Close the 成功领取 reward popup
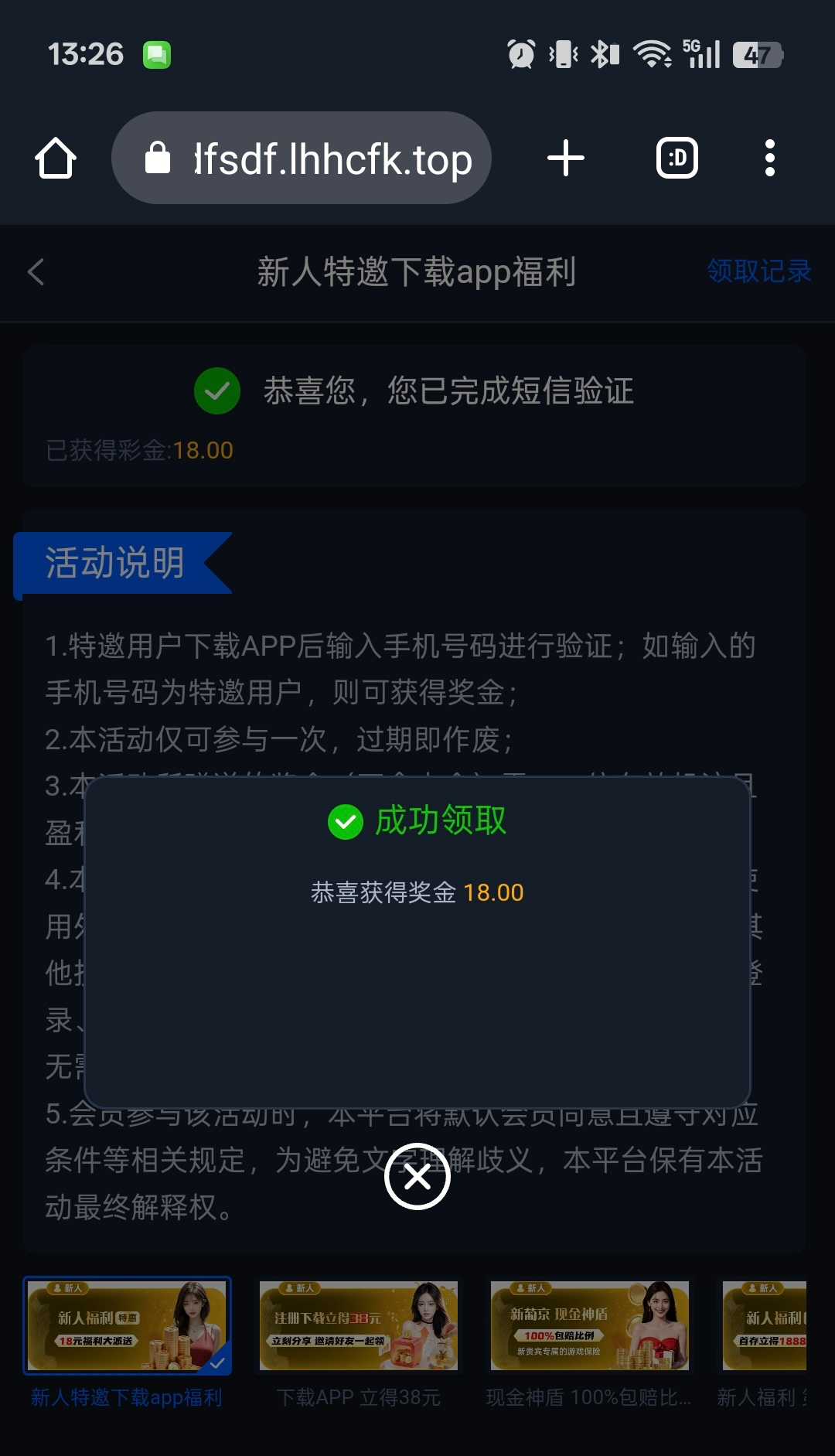Viewport: 835px width, 1456px height. coord(417,1176)
